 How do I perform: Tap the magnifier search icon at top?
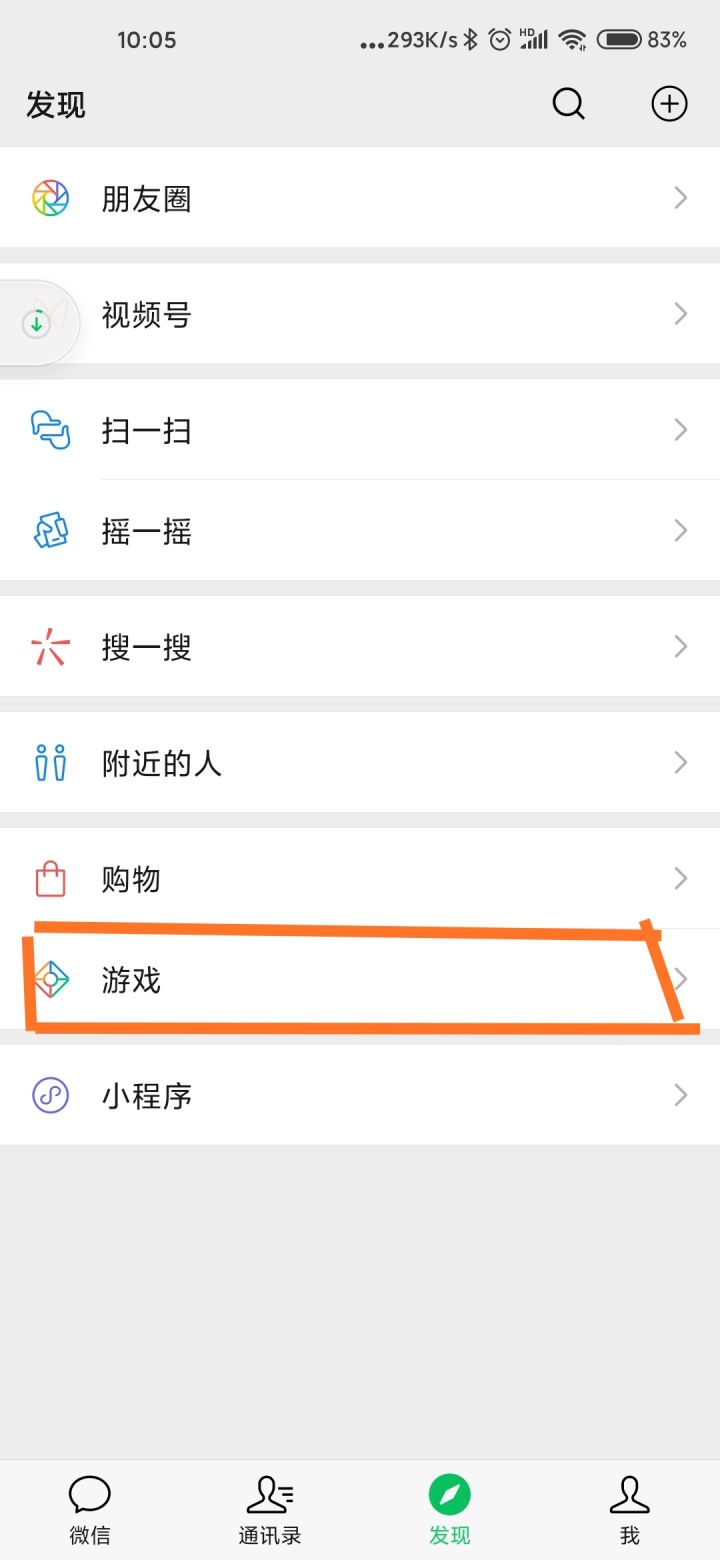[x=568, y=103]
